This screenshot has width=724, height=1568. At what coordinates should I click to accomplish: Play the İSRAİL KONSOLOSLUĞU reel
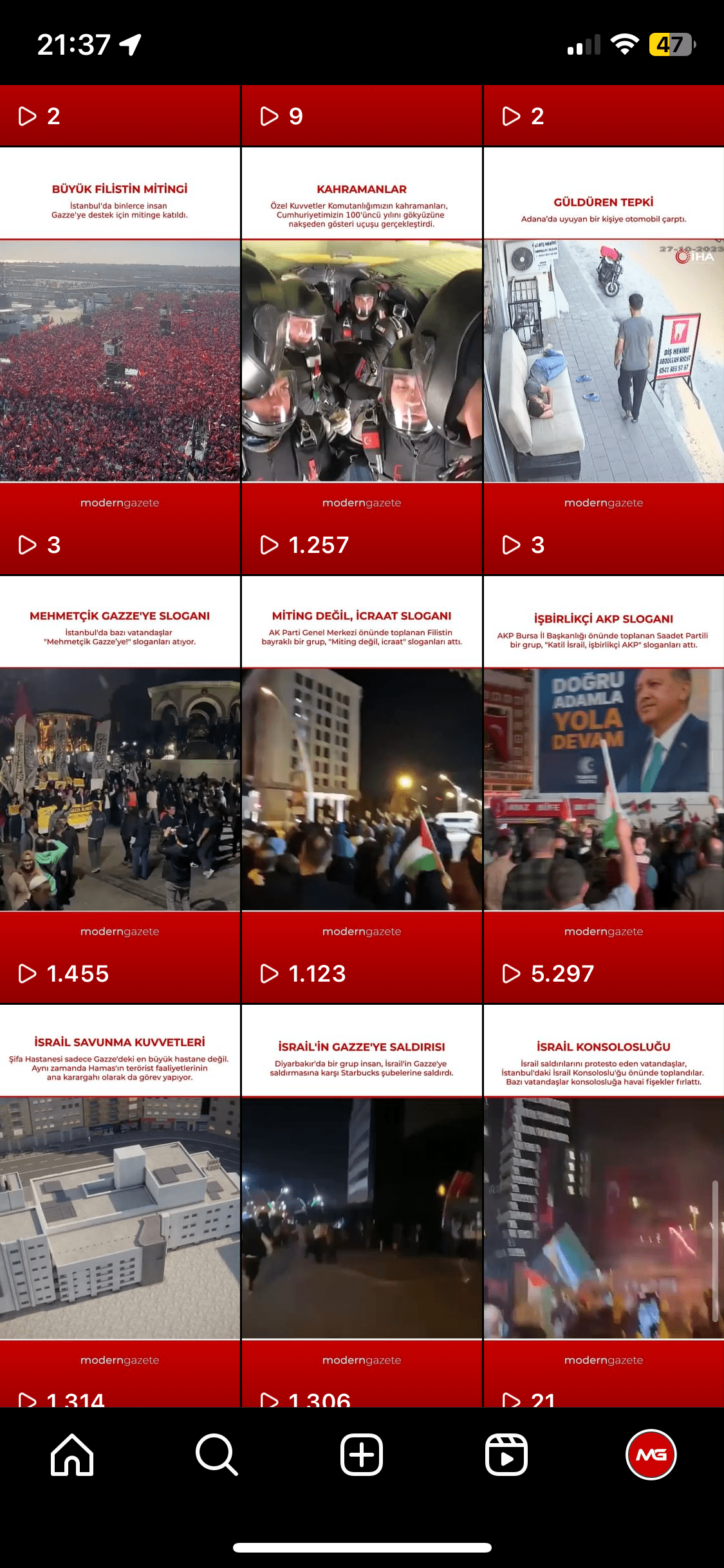(x=604, y=1206)
